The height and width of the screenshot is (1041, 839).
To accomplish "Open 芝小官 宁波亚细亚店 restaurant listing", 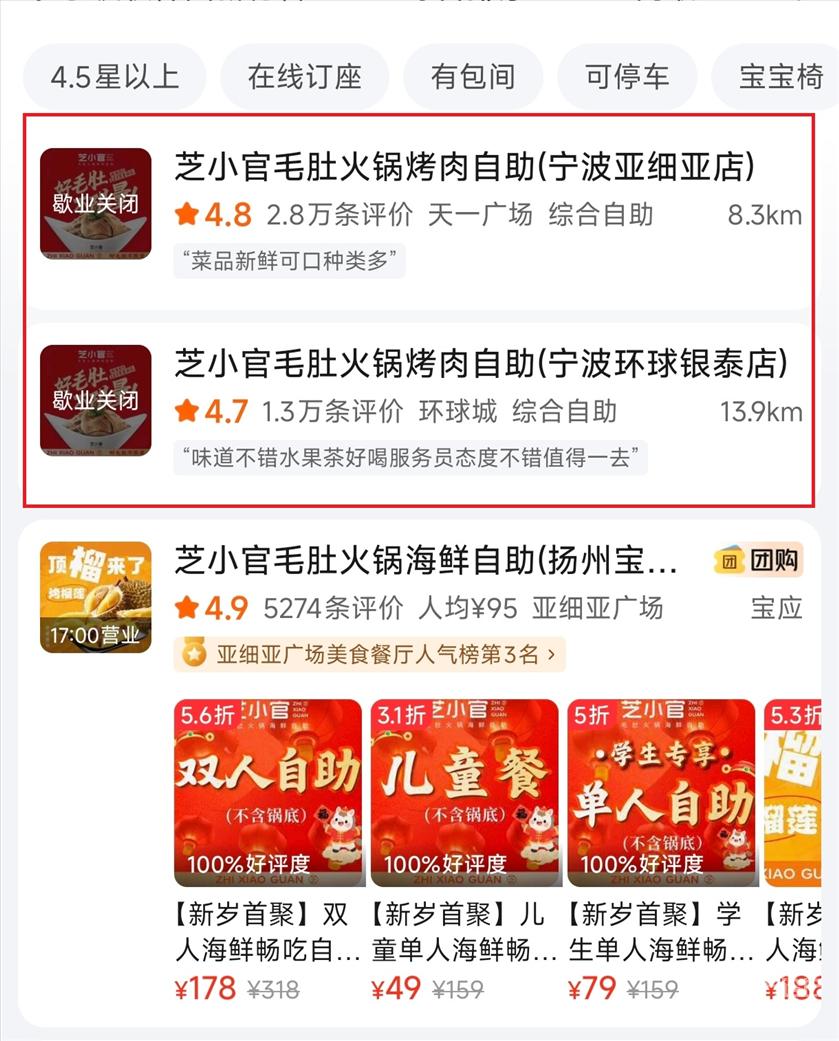I will click(x=464, y=168).
